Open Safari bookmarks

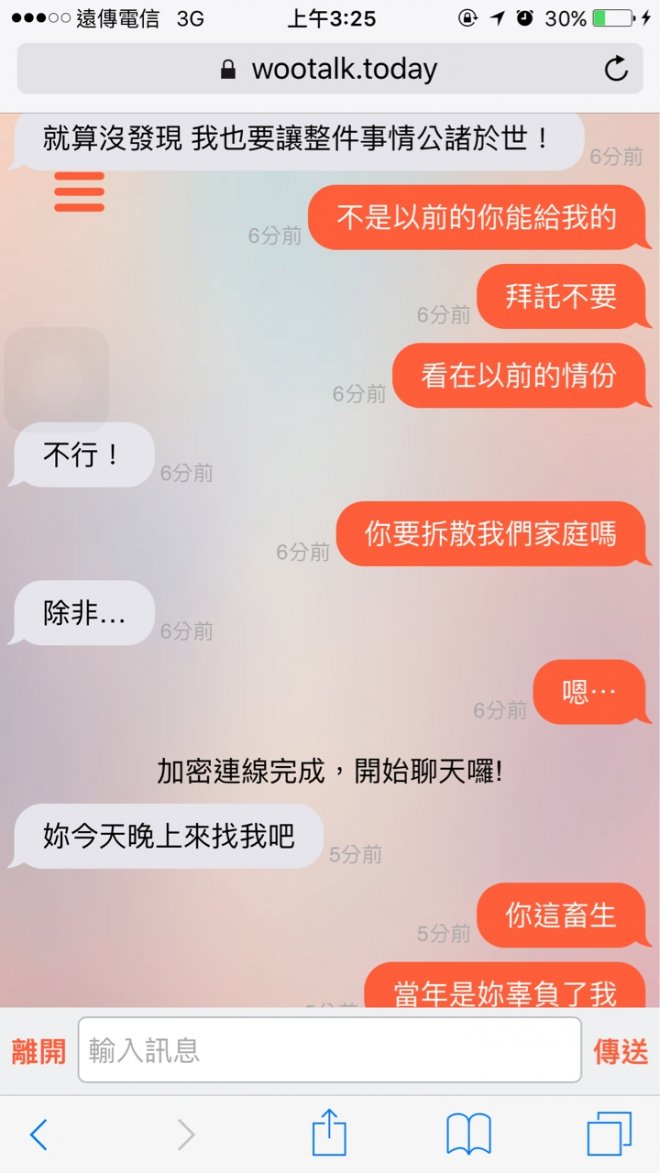468,1134
